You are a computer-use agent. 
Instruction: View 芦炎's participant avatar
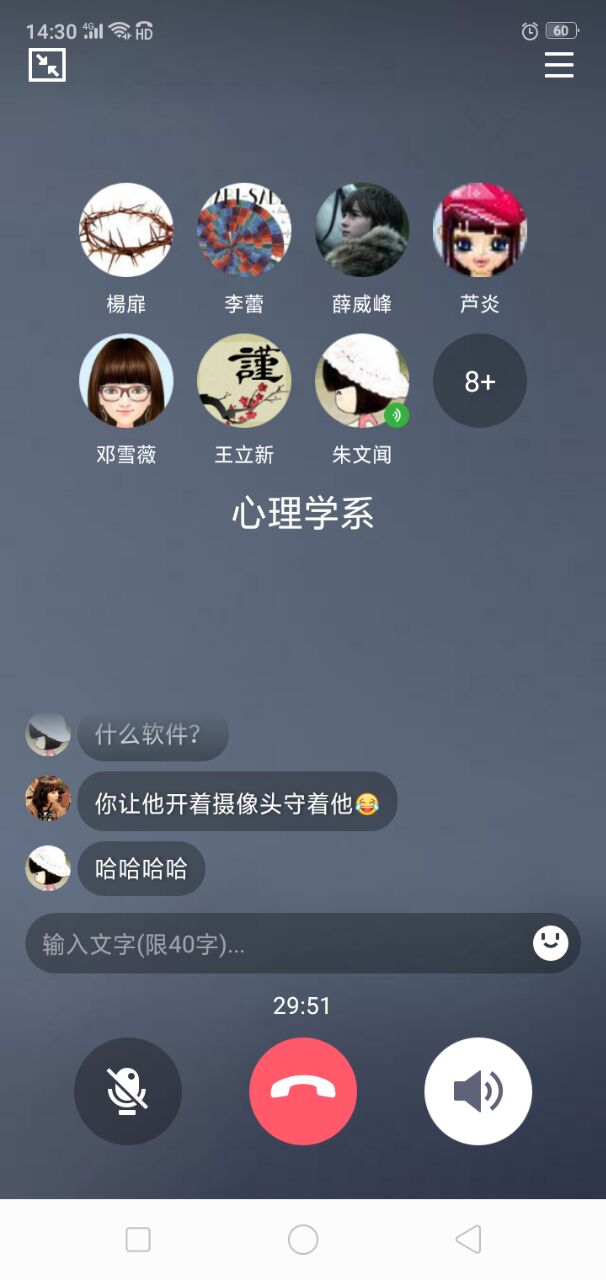[x=480, y=230]
